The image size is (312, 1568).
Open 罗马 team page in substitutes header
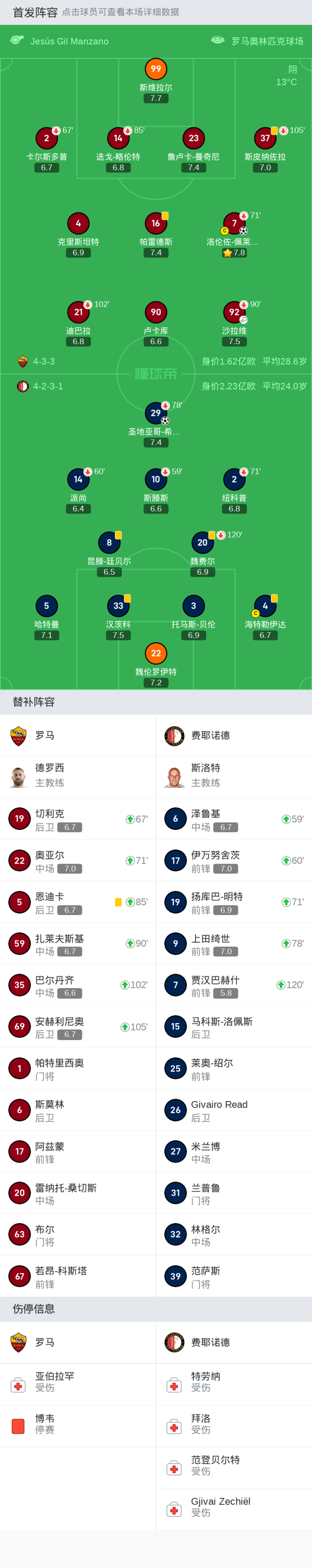(78, 735)
